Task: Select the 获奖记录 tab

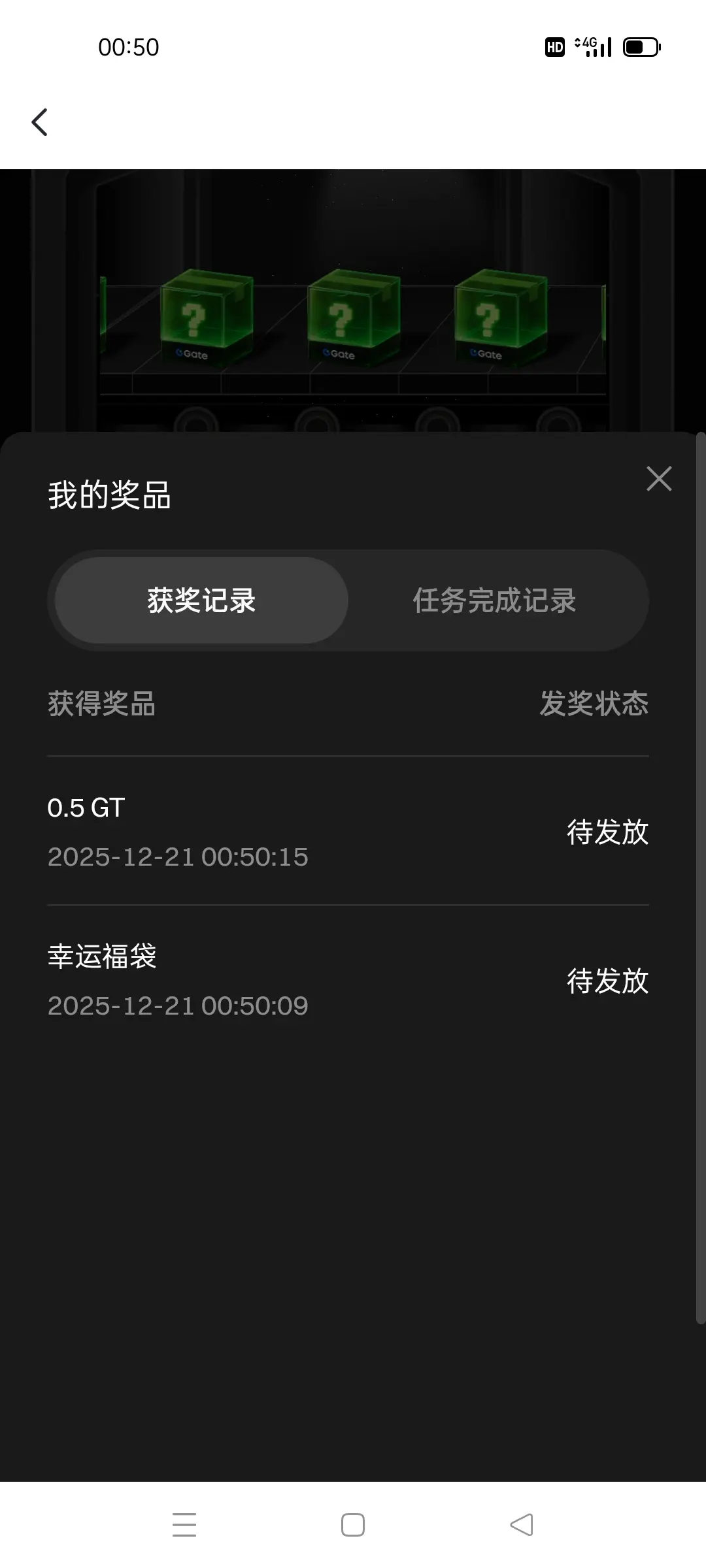Action: coord(201,600)
